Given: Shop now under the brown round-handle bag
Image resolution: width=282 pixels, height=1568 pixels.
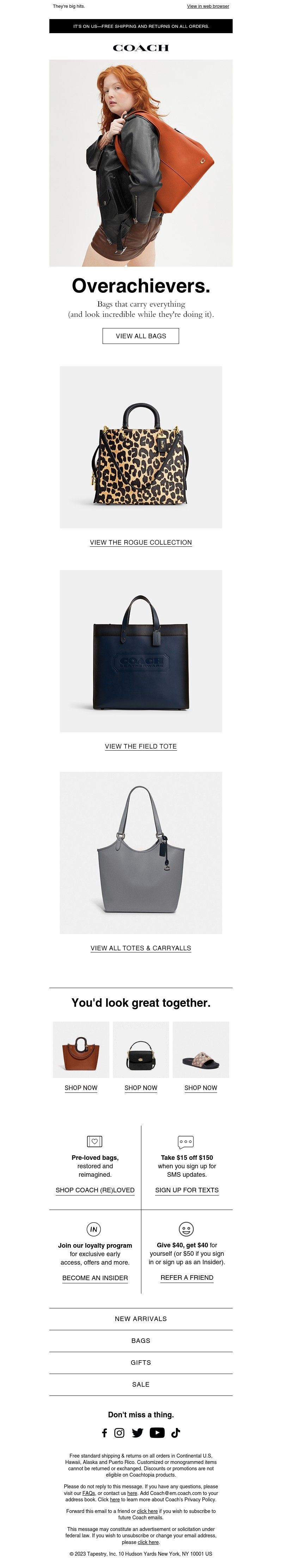Looking at the screenshot, I should coord(81,1088).
